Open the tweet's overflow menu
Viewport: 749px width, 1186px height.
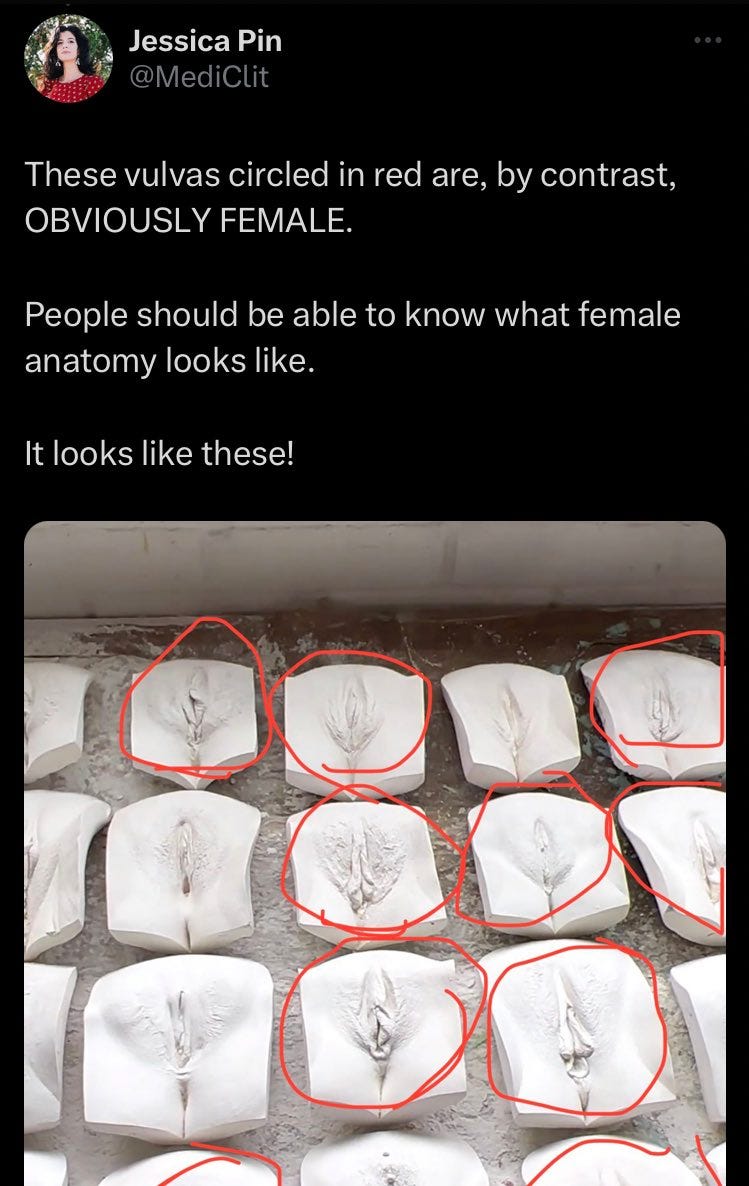(706, 42)
